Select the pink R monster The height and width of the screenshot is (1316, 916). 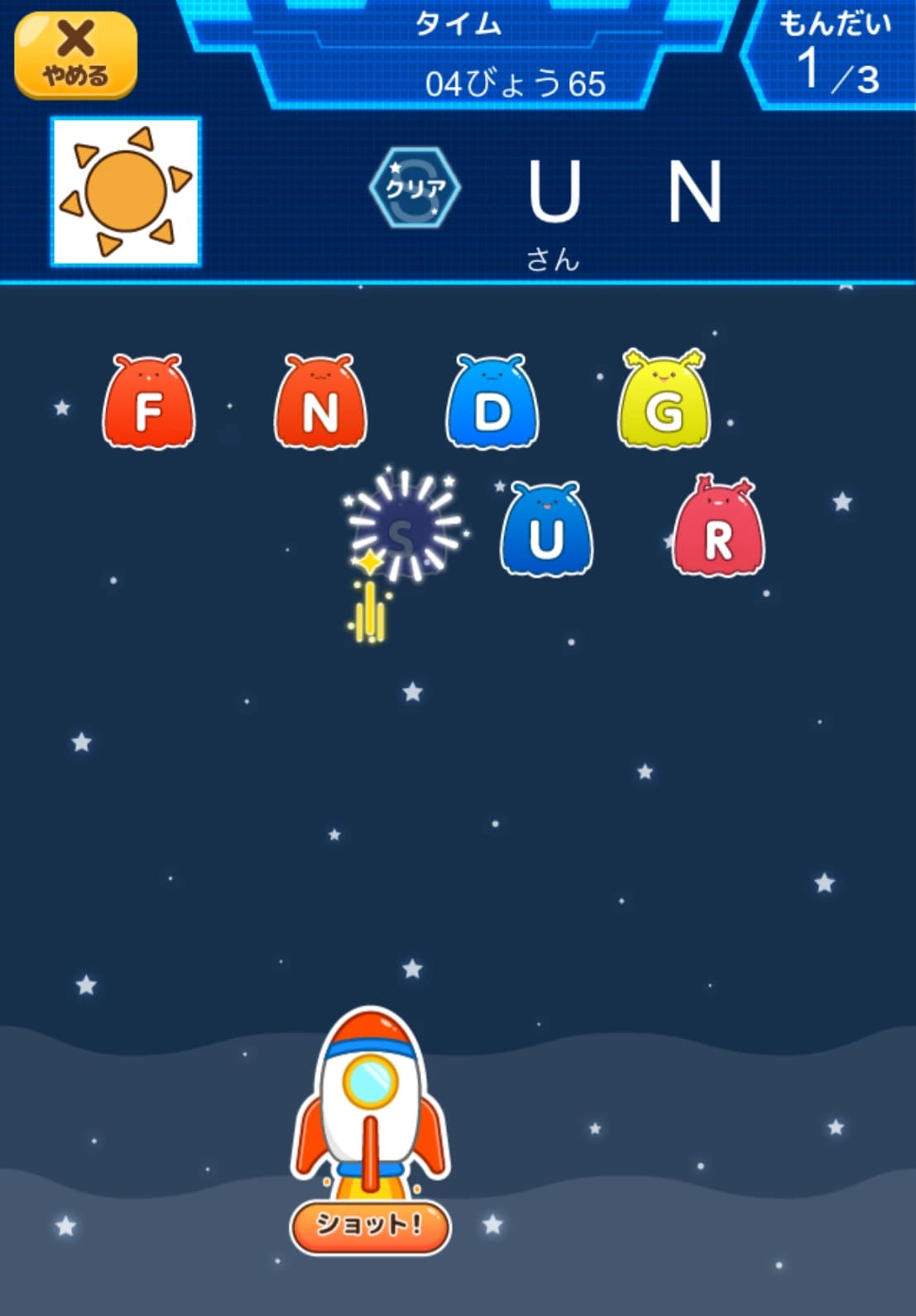[718, 529]
